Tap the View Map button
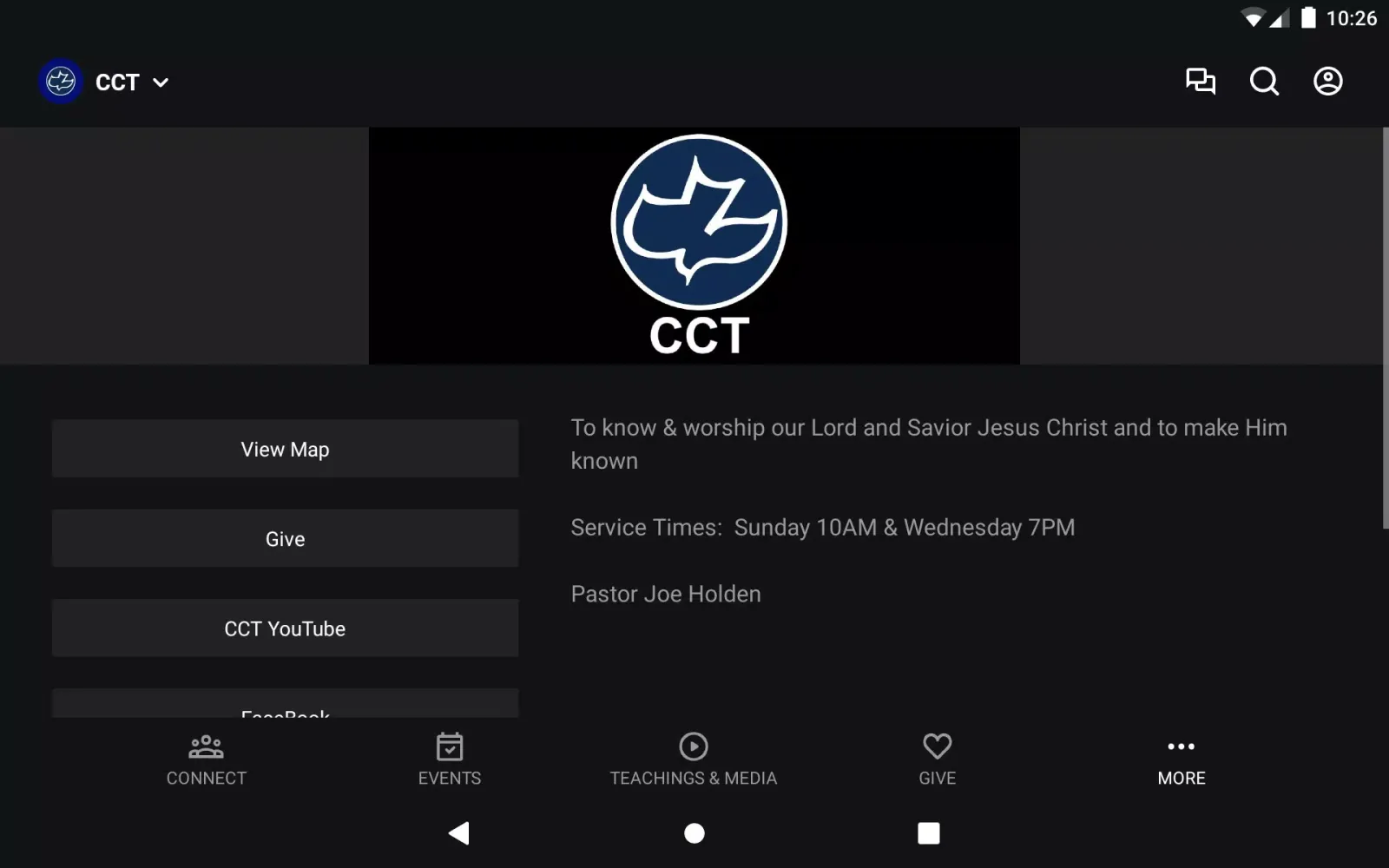This screenshot has width=1389, height=868. [285, 449]
